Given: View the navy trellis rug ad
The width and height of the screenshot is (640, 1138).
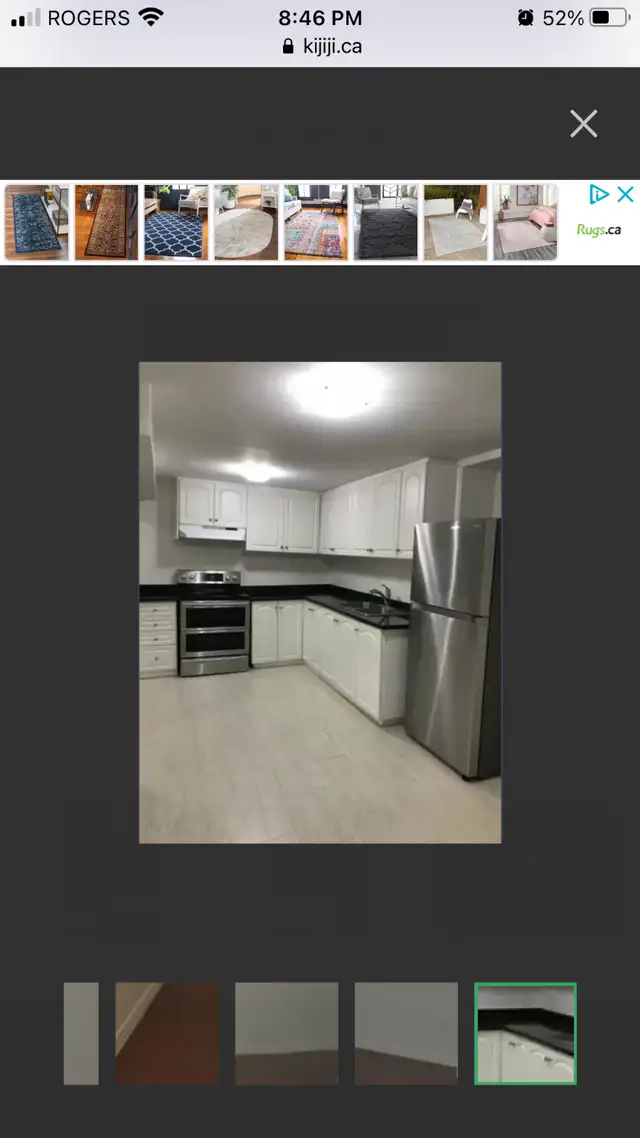Looking at the screenshot, I should click(x=176, y=222).
